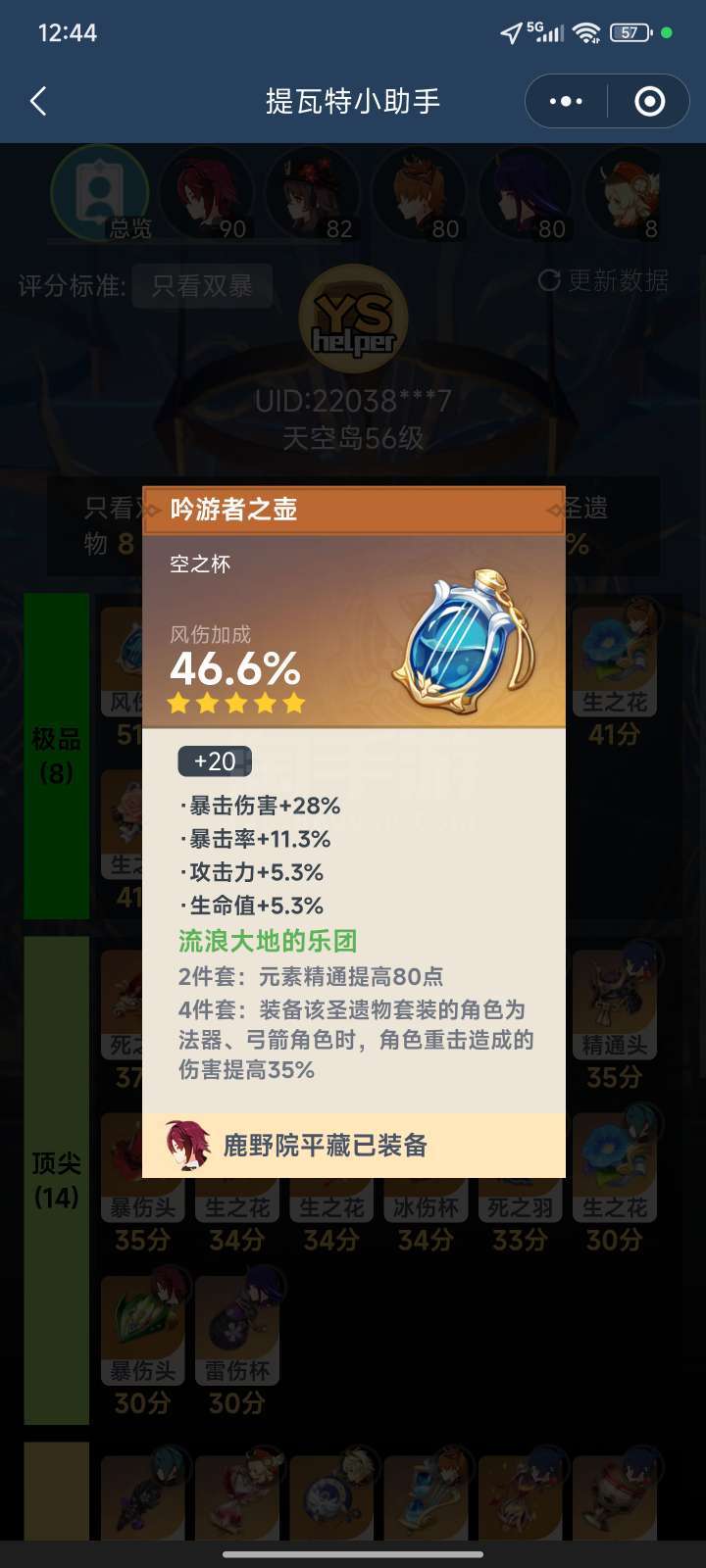Image resolution: width=706 pixels, height=1568 pixels.
Task: Select the level 82 character avatar
Action: pos(313,195)
